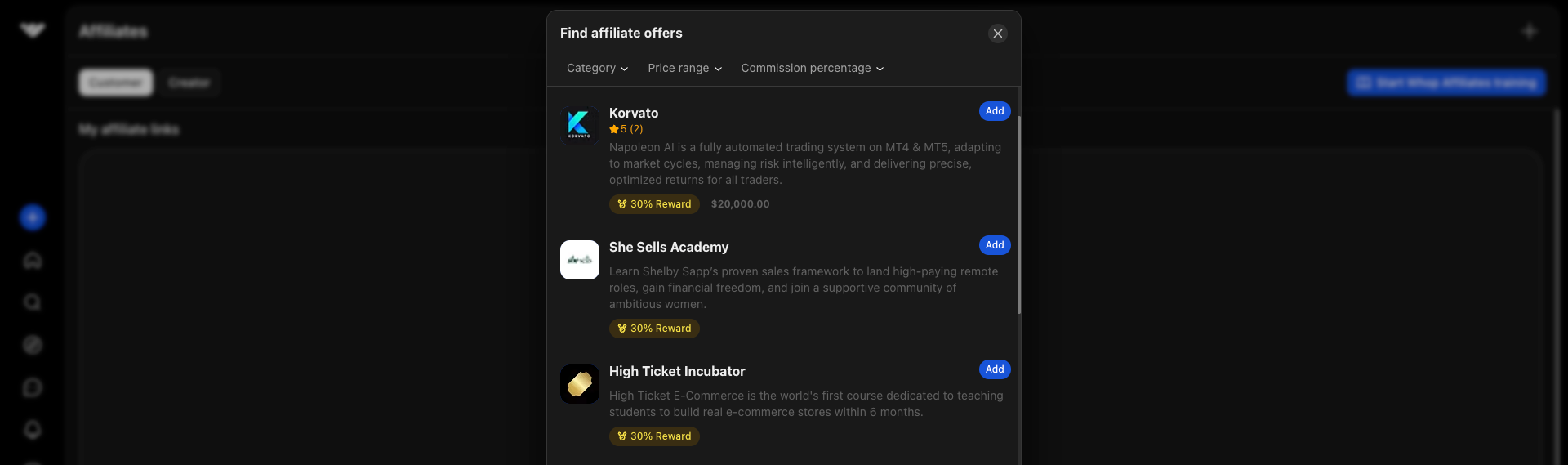Add the High Ticket Incubator offer
This screenshot has width=1568, height=465.
[994, 369]
